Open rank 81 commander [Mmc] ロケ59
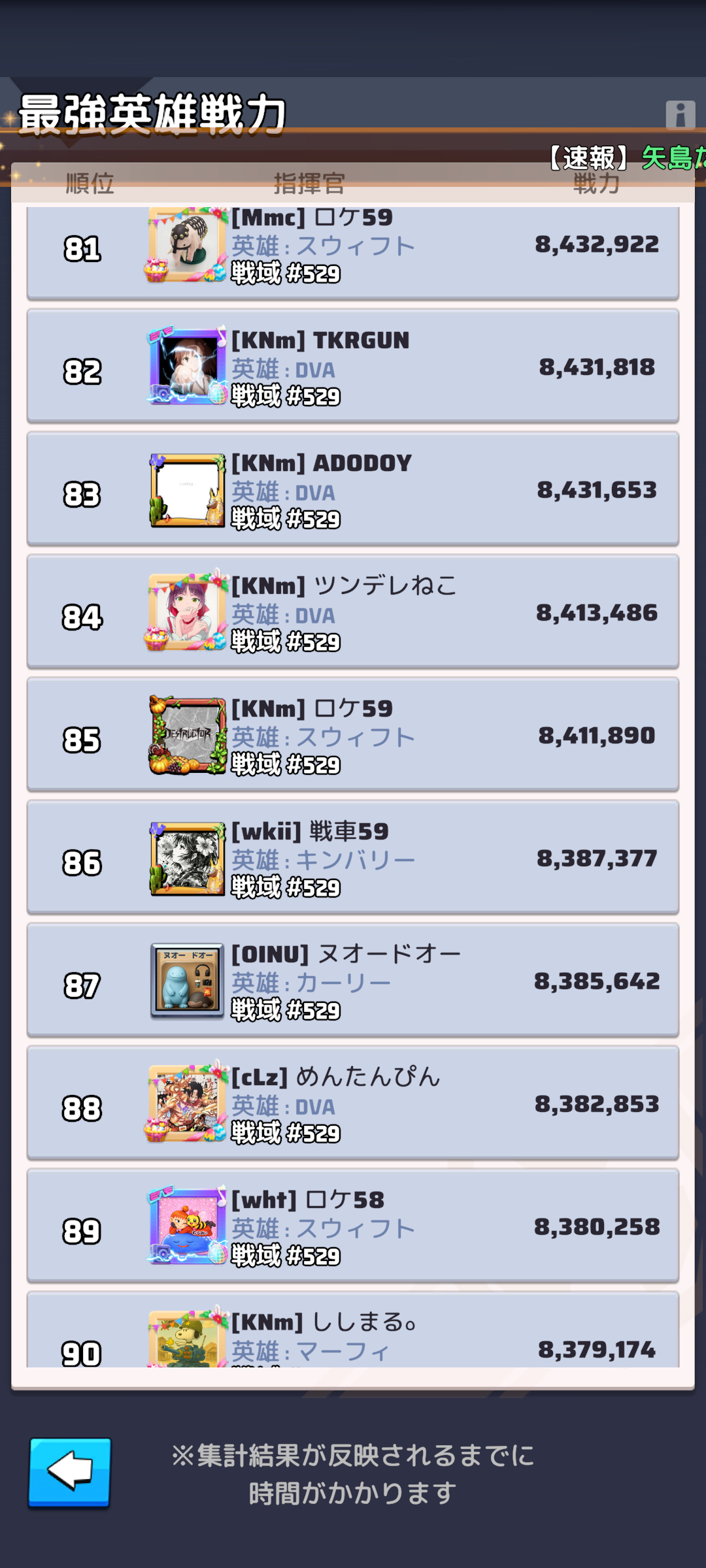The image size is (706, 1568). [x=353, y=250]
